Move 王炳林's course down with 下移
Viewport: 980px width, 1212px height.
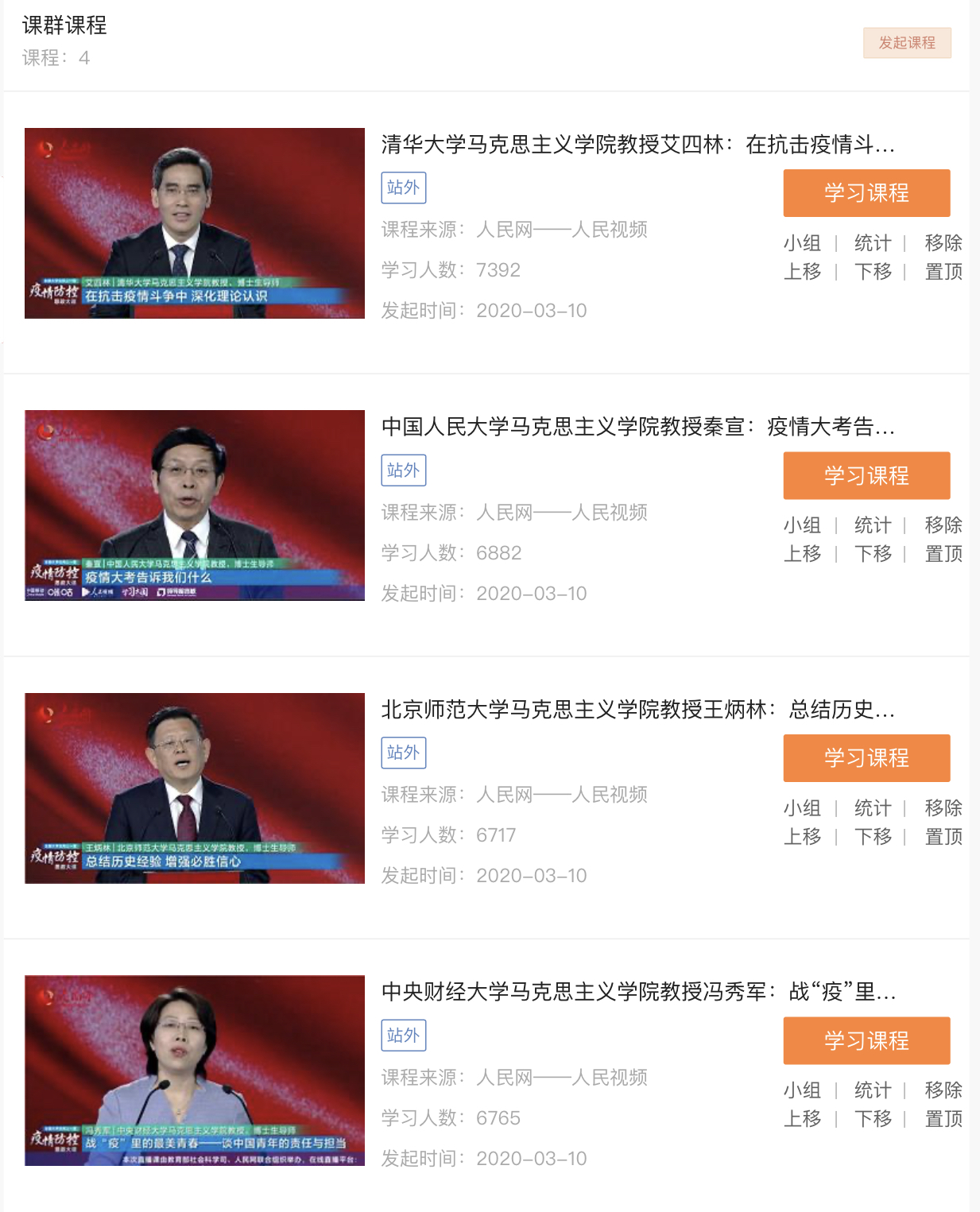(873, 837)
